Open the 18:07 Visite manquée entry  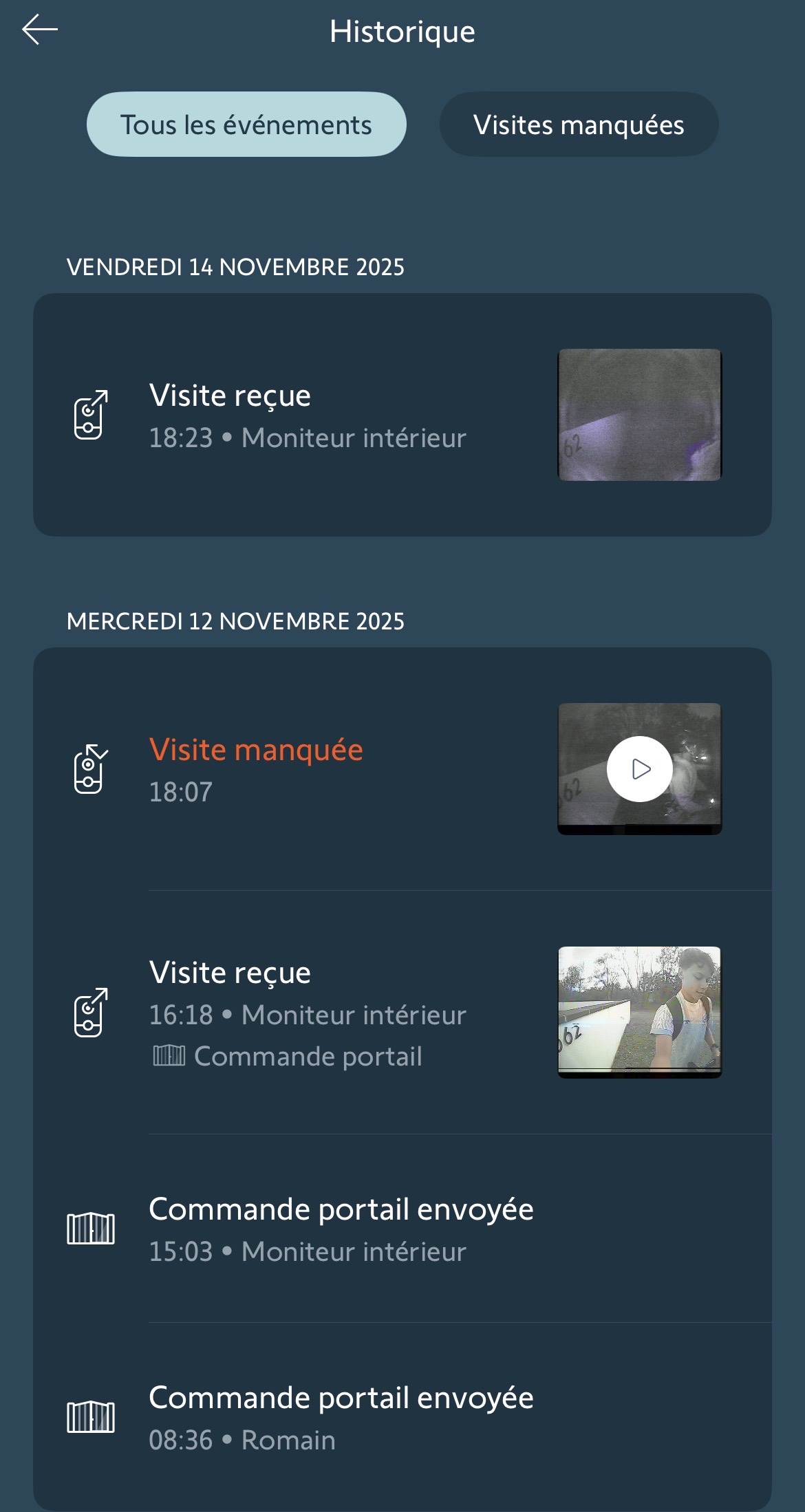[307, 769]
